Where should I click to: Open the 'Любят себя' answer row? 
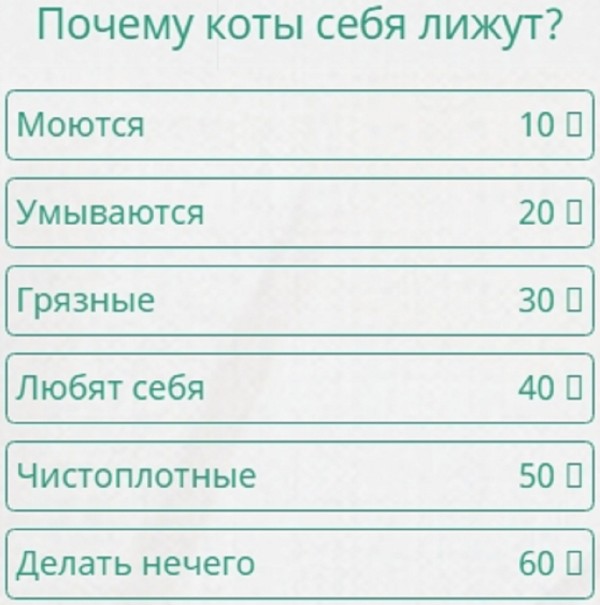[300, 388]
